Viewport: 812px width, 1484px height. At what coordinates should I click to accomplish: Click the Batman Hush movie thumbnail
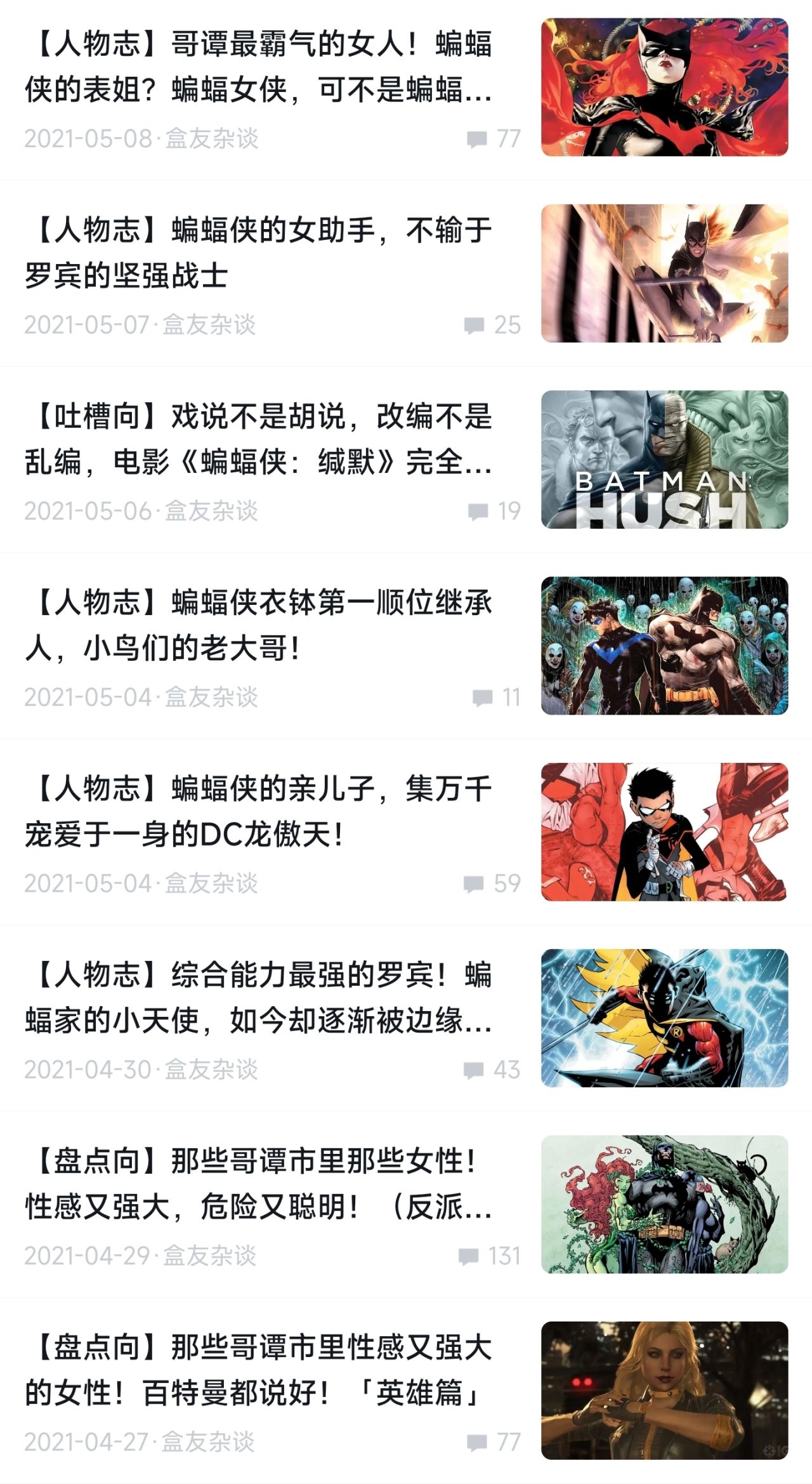point(664,460)
